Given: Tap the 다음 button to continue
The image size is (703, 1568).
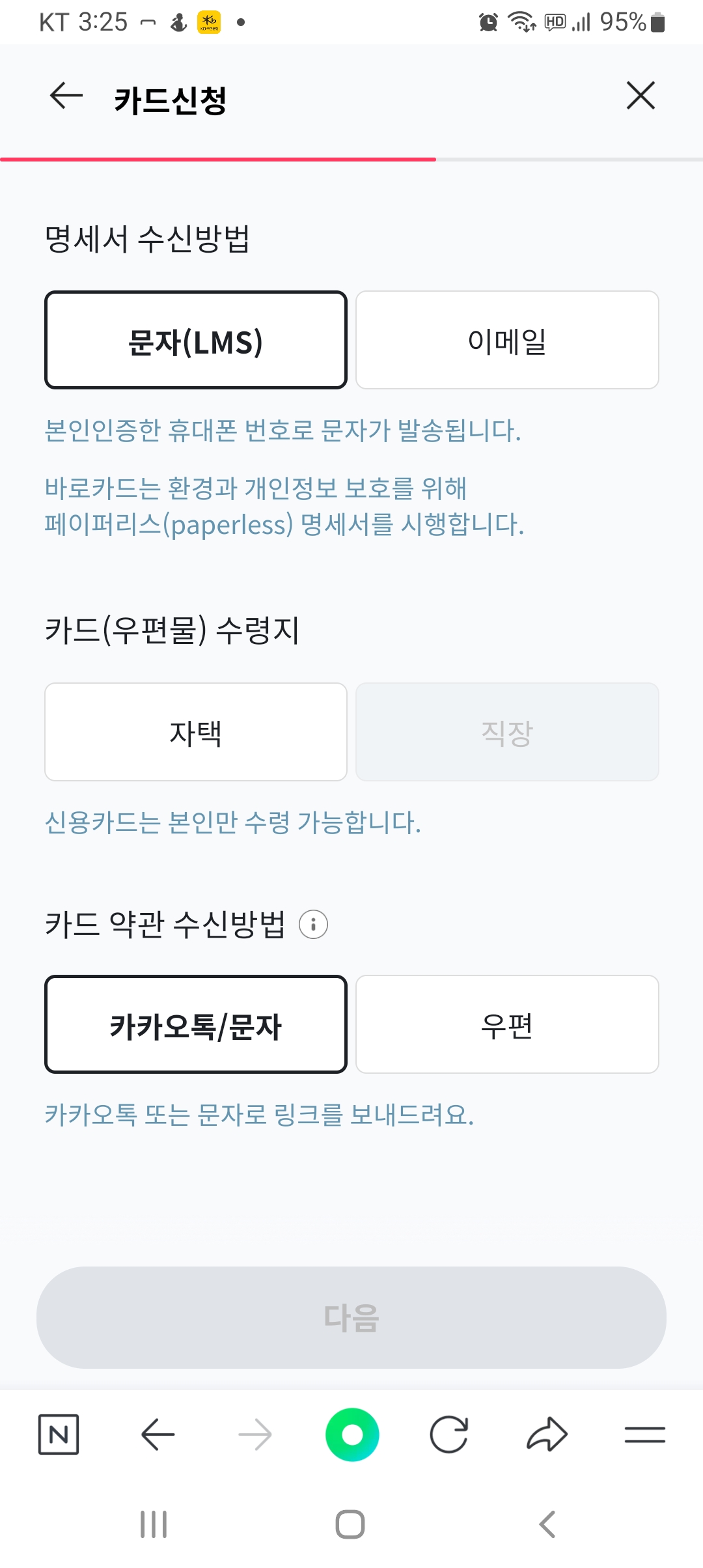Looking at the screenshot, I should (351, 1317).
